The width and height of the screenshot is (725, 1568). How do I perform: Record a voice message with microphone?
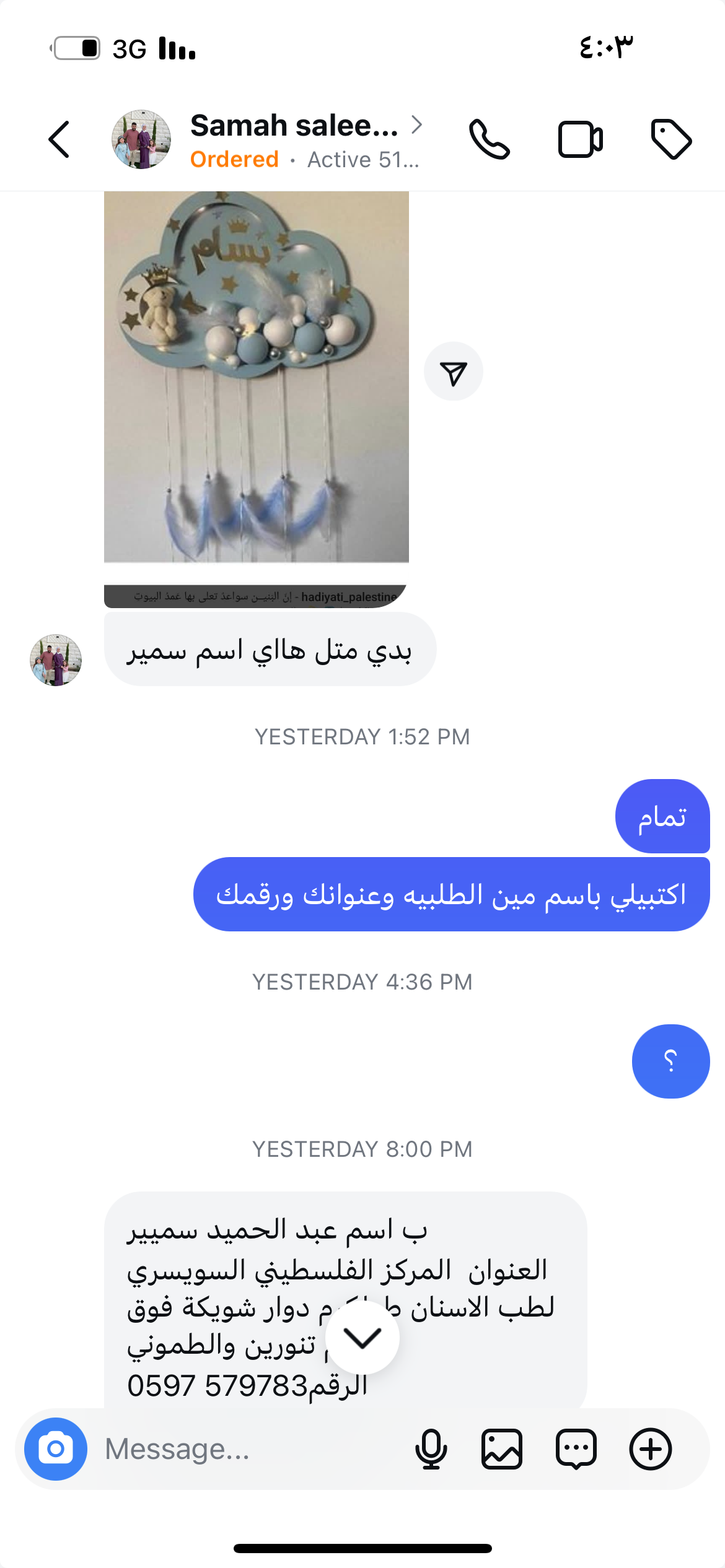click(x=431, y=1449)
